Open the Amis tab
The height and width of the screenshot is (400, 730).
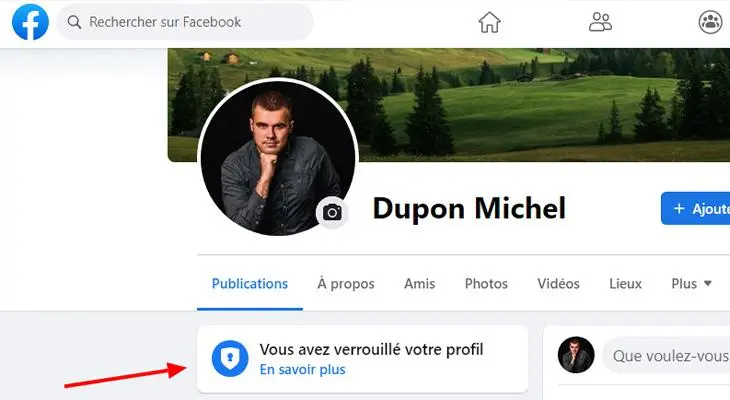tap(420, 284)
